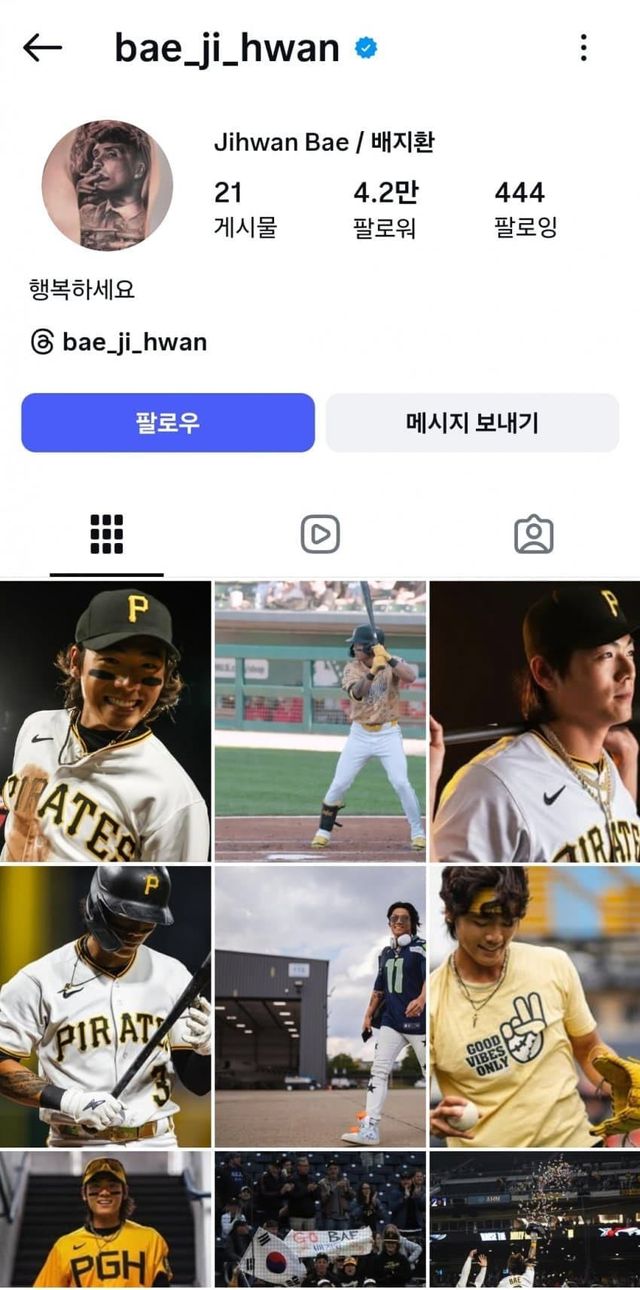
Task: Tap the blue 팔로우 button
Action: [168, 422]
